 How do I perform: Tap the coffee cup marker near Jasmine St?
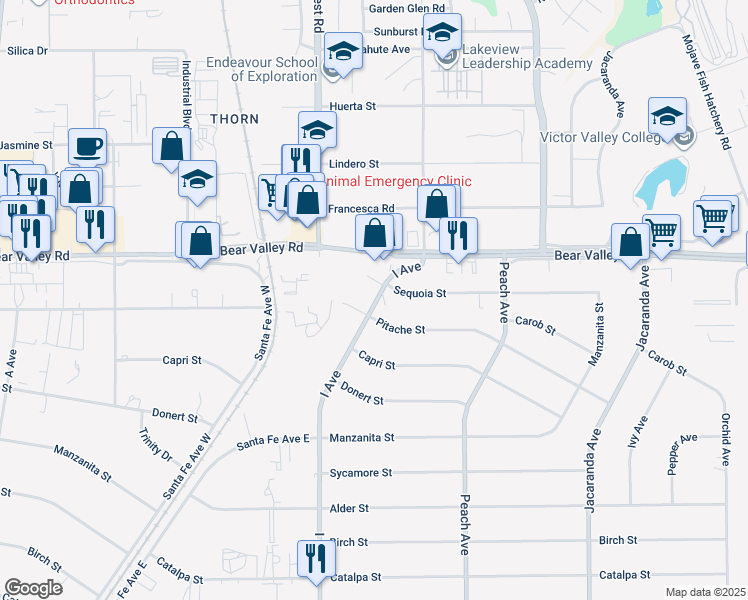pos(87,146)
